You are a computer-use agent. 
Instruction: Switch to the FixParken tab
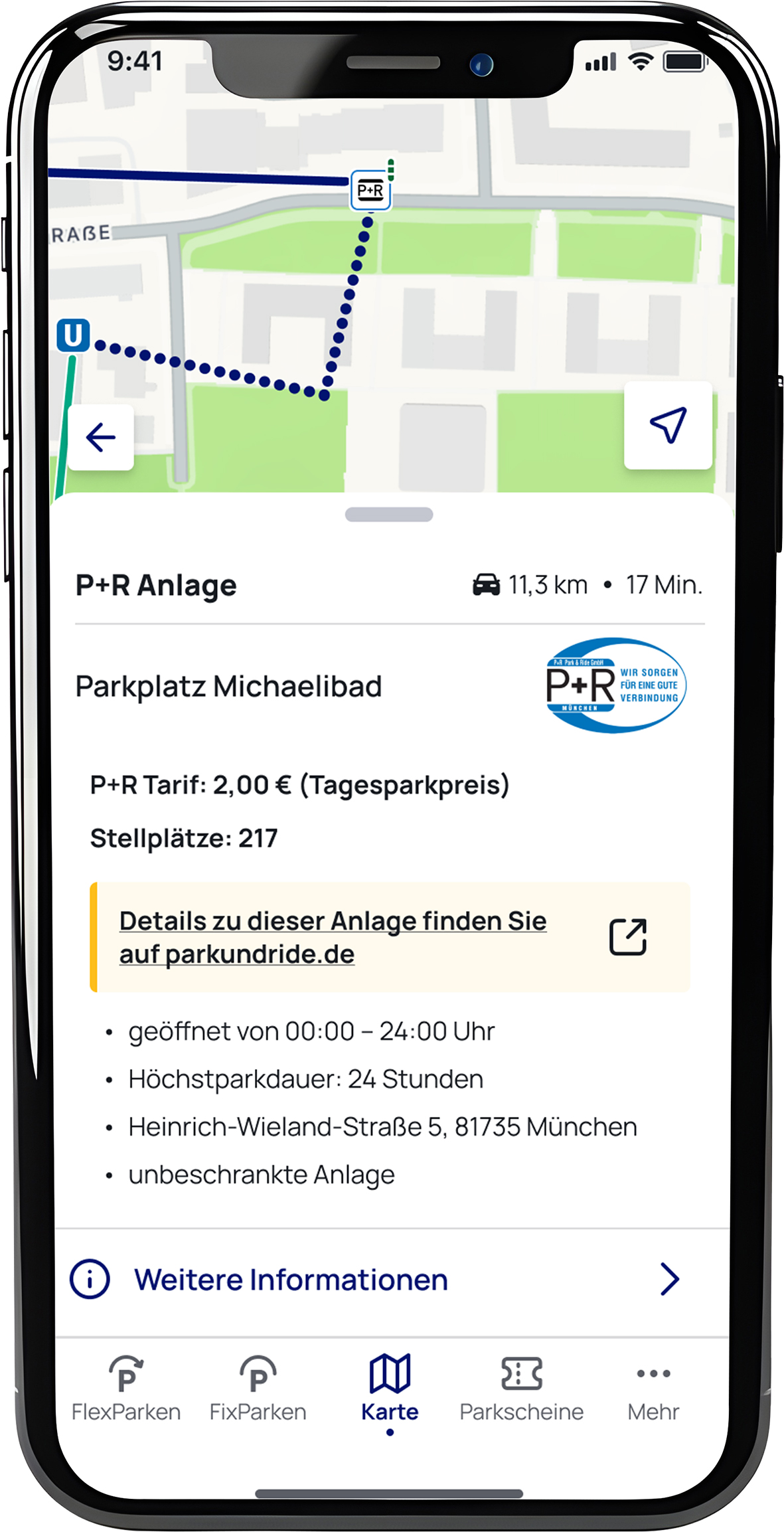pos(258,1389)
